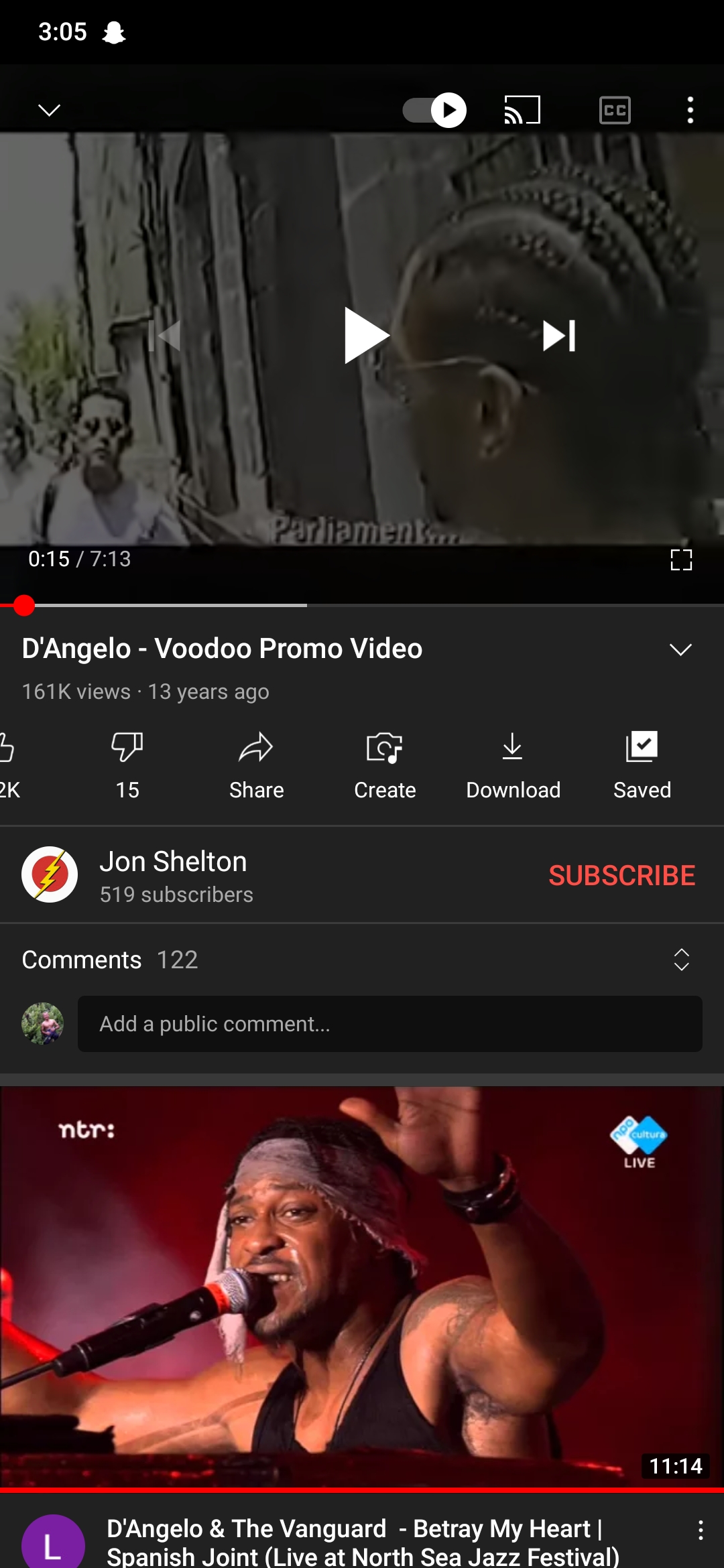The height and width of the screenshot is (1568, 724).
Task: Expand the video description
Action: pyautogui.click(x=680, y=649)
